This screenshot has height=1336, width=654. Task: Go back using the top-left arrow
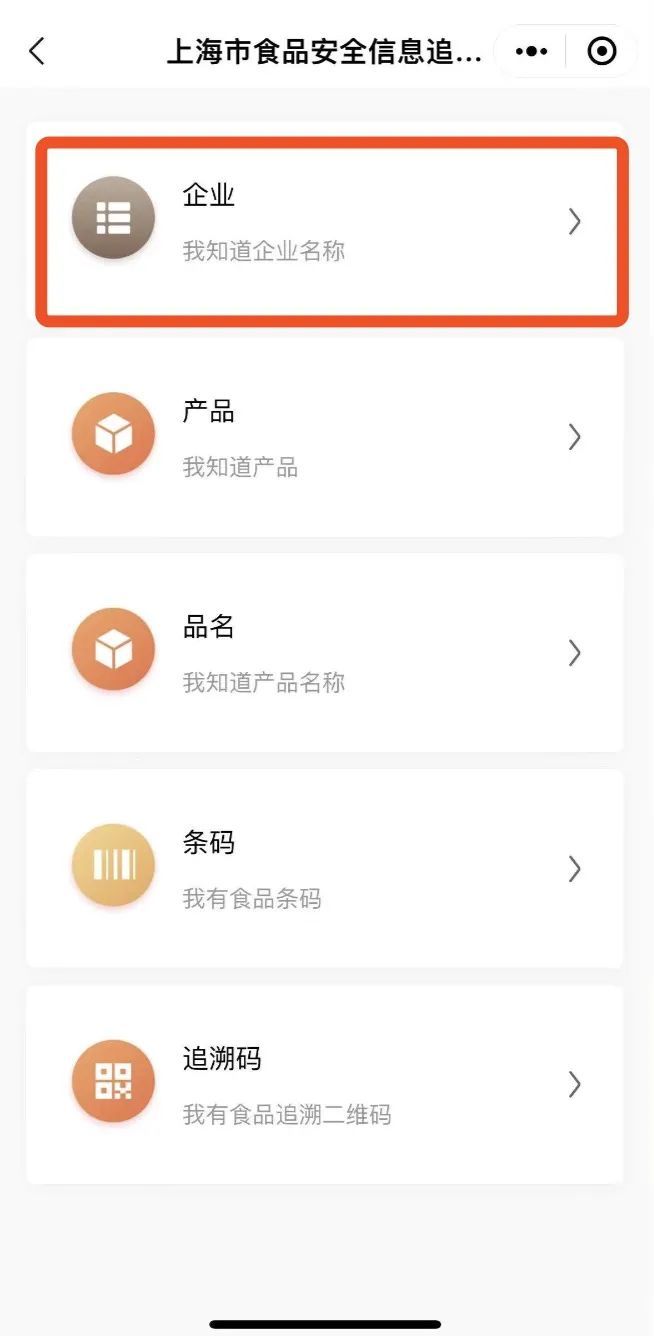click(x=37, y=52)
